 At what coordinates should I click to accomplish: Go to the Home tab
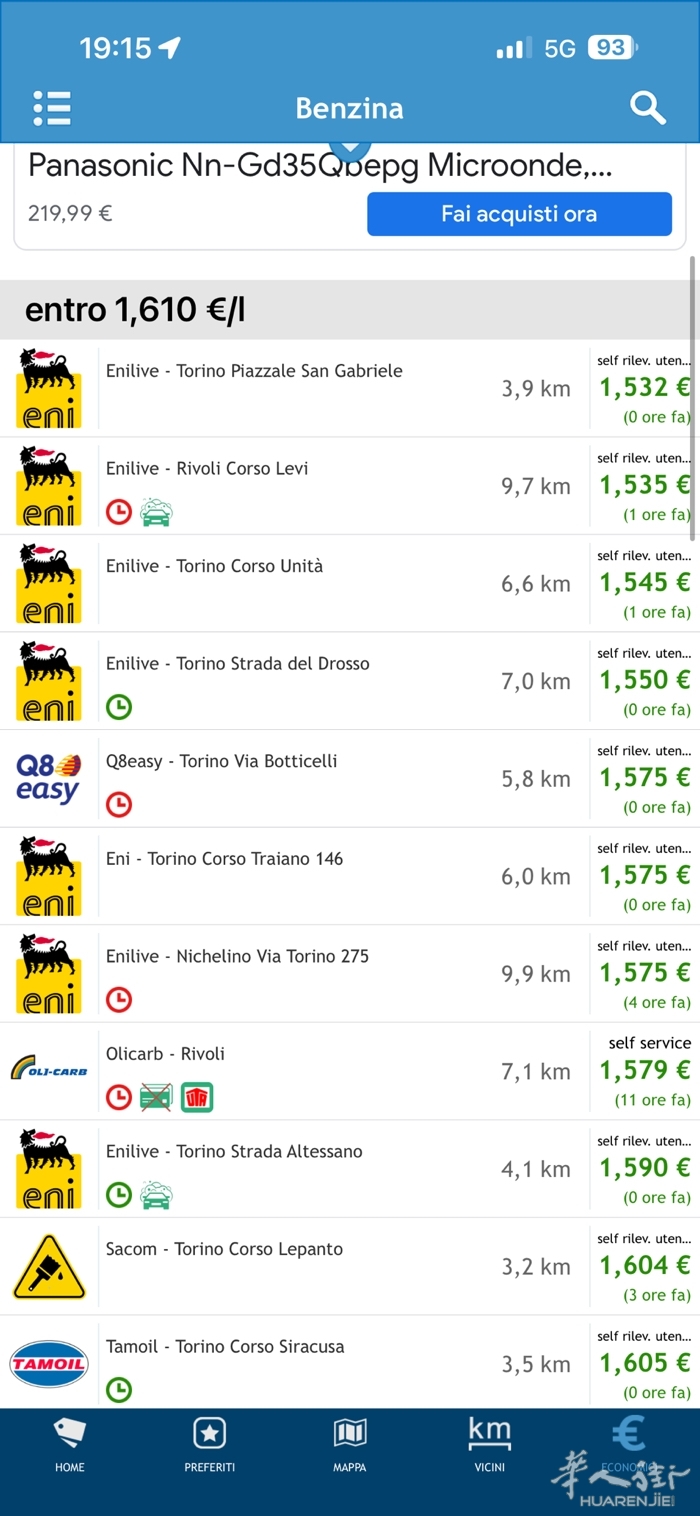click(70, 1446)
